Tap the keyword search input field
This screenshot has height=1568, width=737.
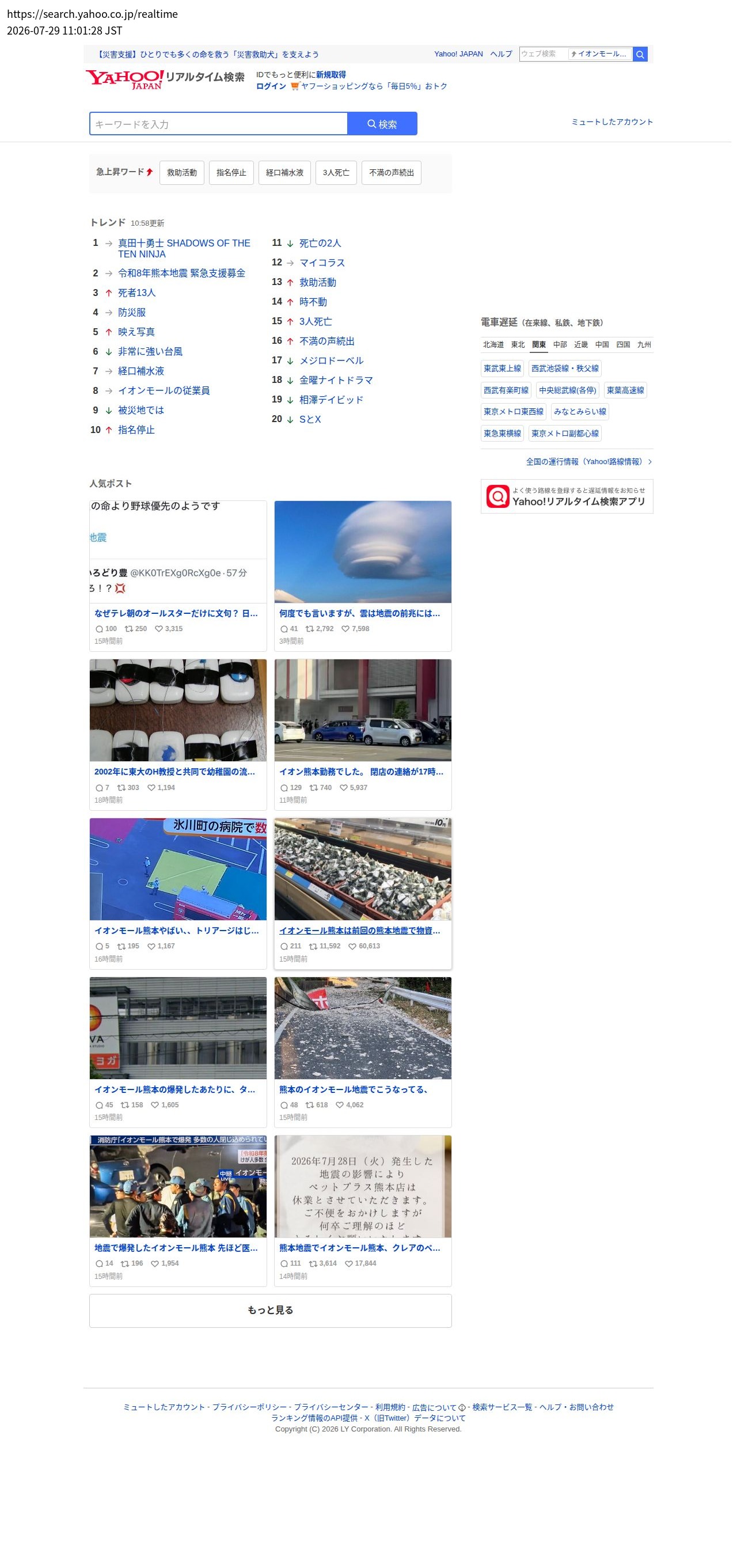pos(218,124)
